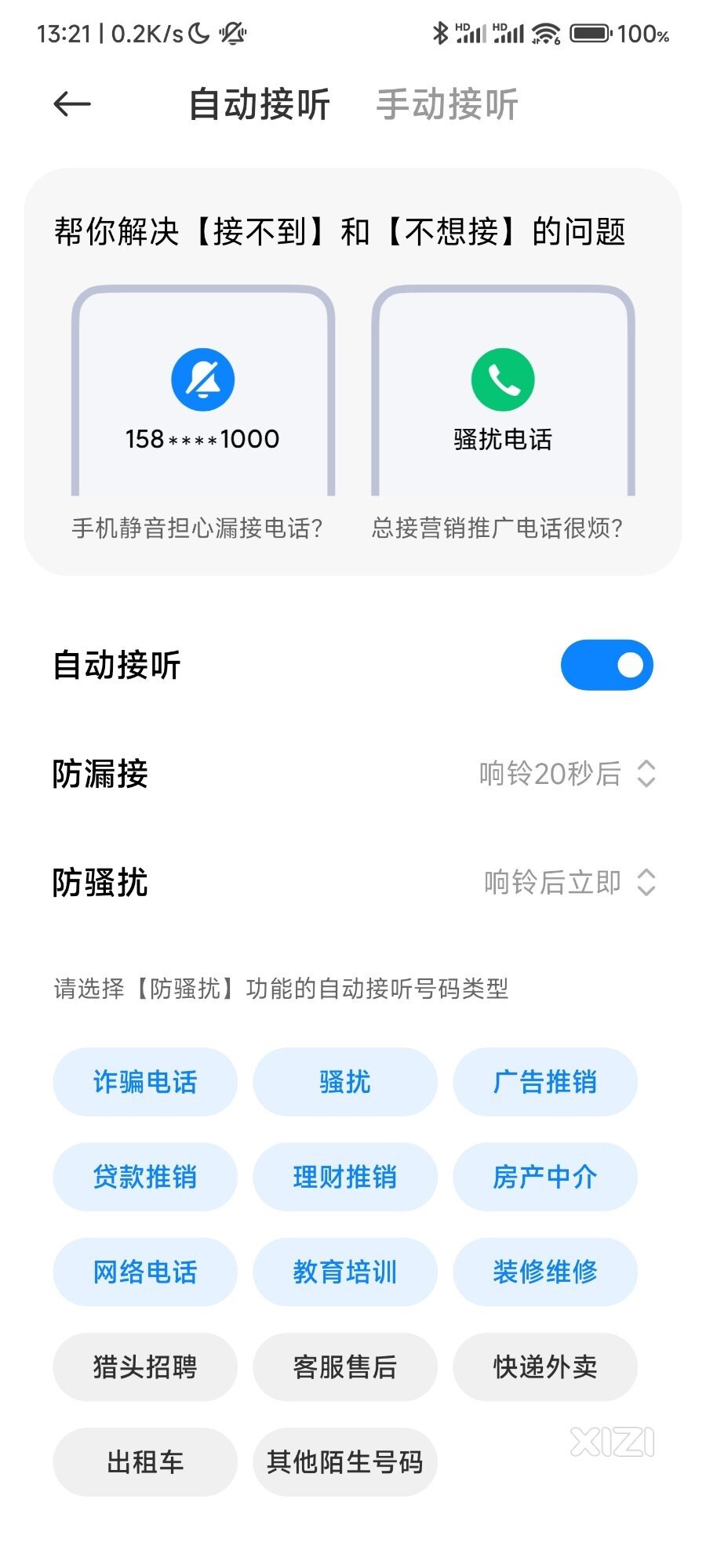The image size is (706, 1568).
Task: Enable the 客服售后 chip
Action: (345, 1367)
